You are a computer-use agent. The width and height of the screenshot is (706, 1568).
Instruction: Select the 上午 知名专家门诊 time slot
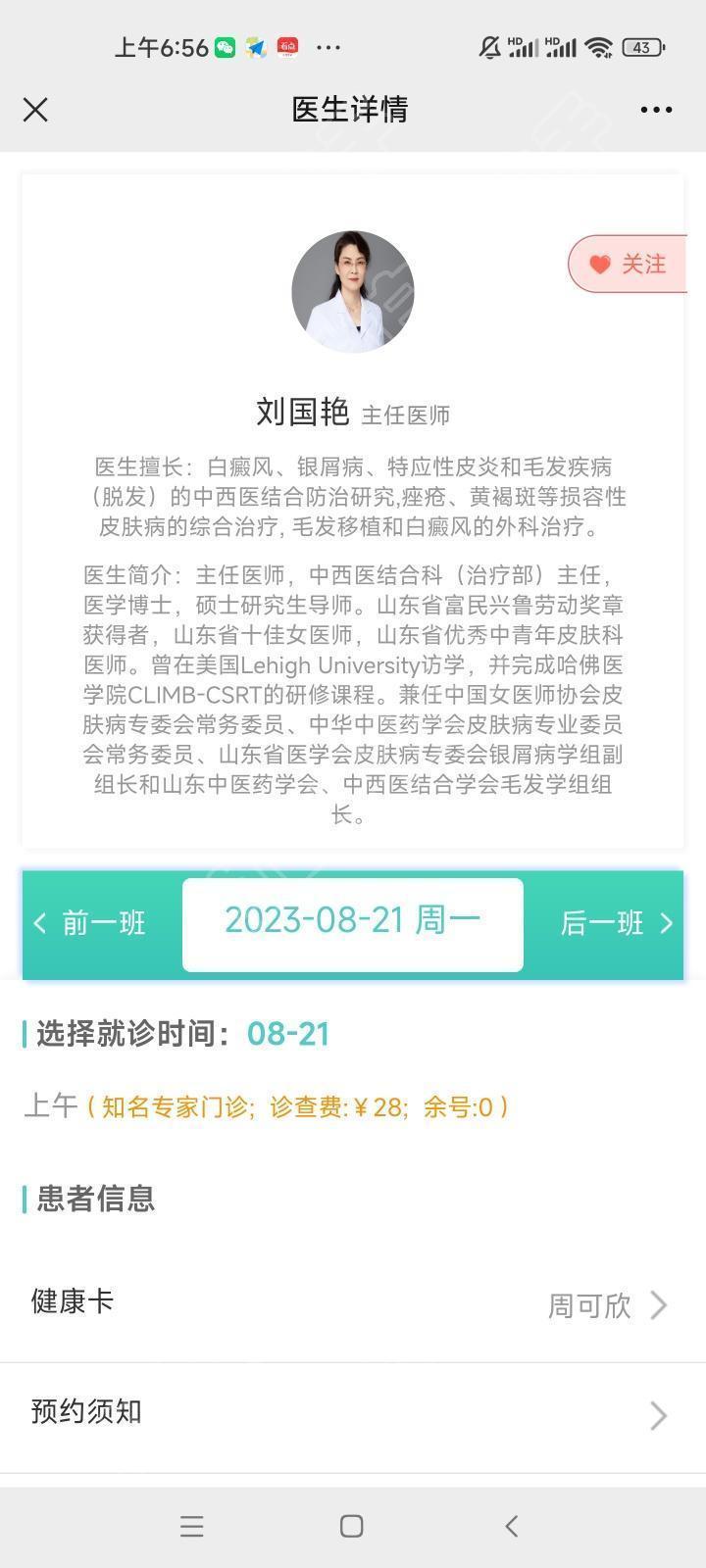point(267,1106)
